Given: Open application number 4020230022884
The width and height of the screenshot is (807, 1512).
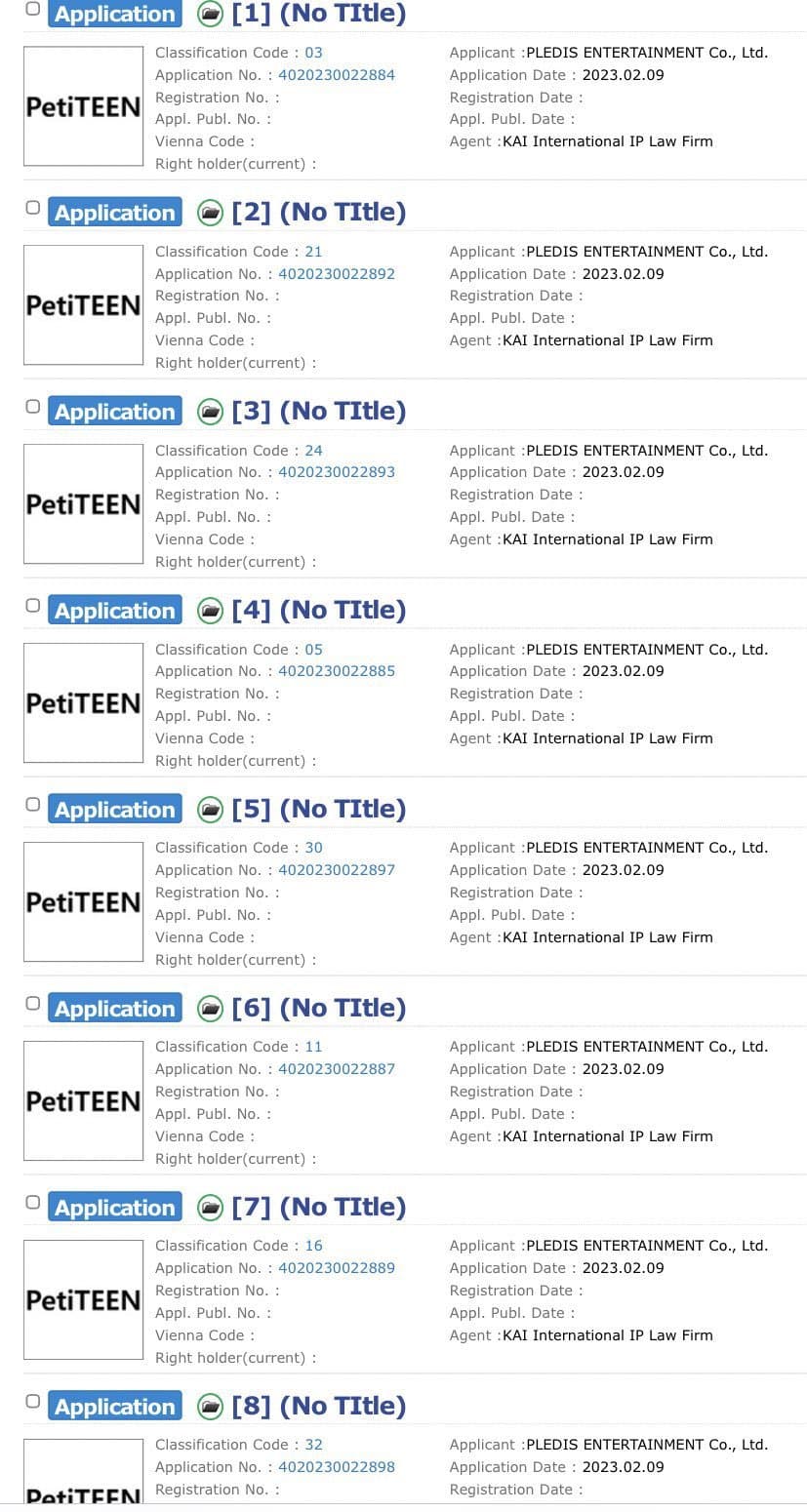Looking at the screenshot, I should pos(337,75).
